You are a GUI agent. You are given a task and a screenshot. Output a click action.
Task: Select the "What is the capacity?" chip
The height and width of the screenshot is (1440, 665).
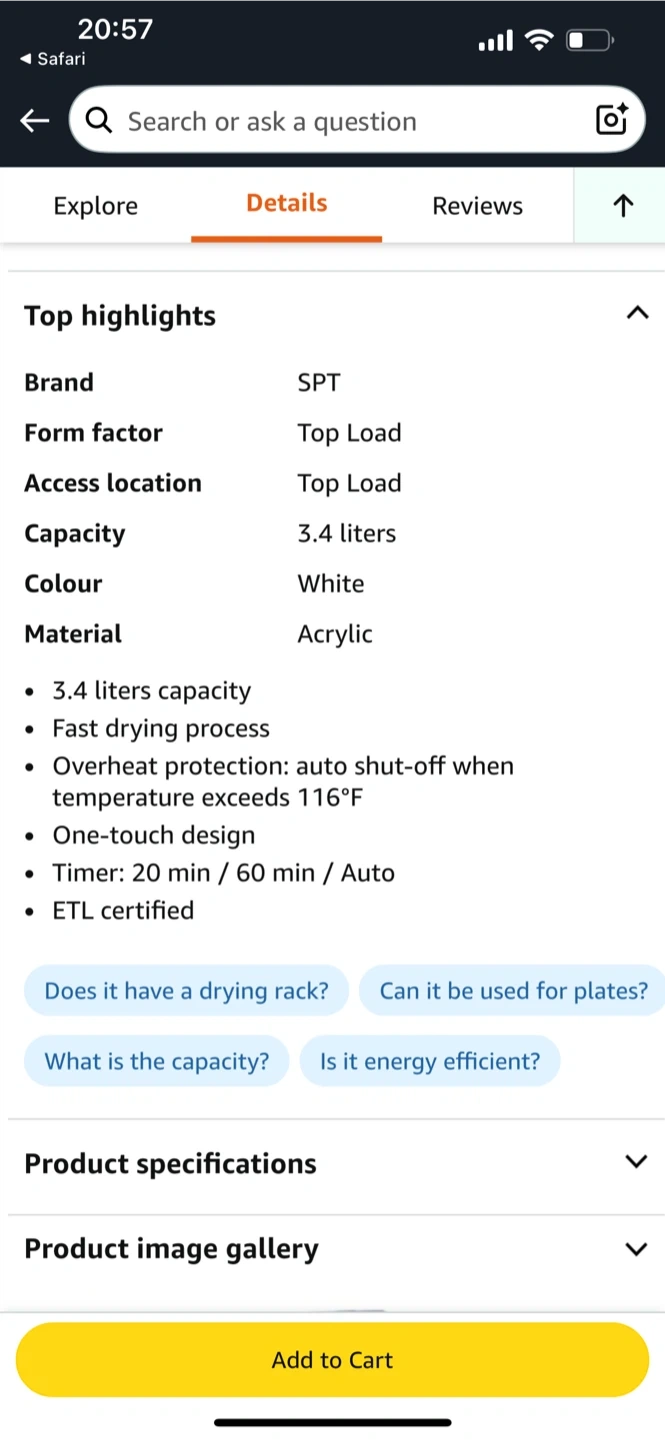coord(157,1061)
